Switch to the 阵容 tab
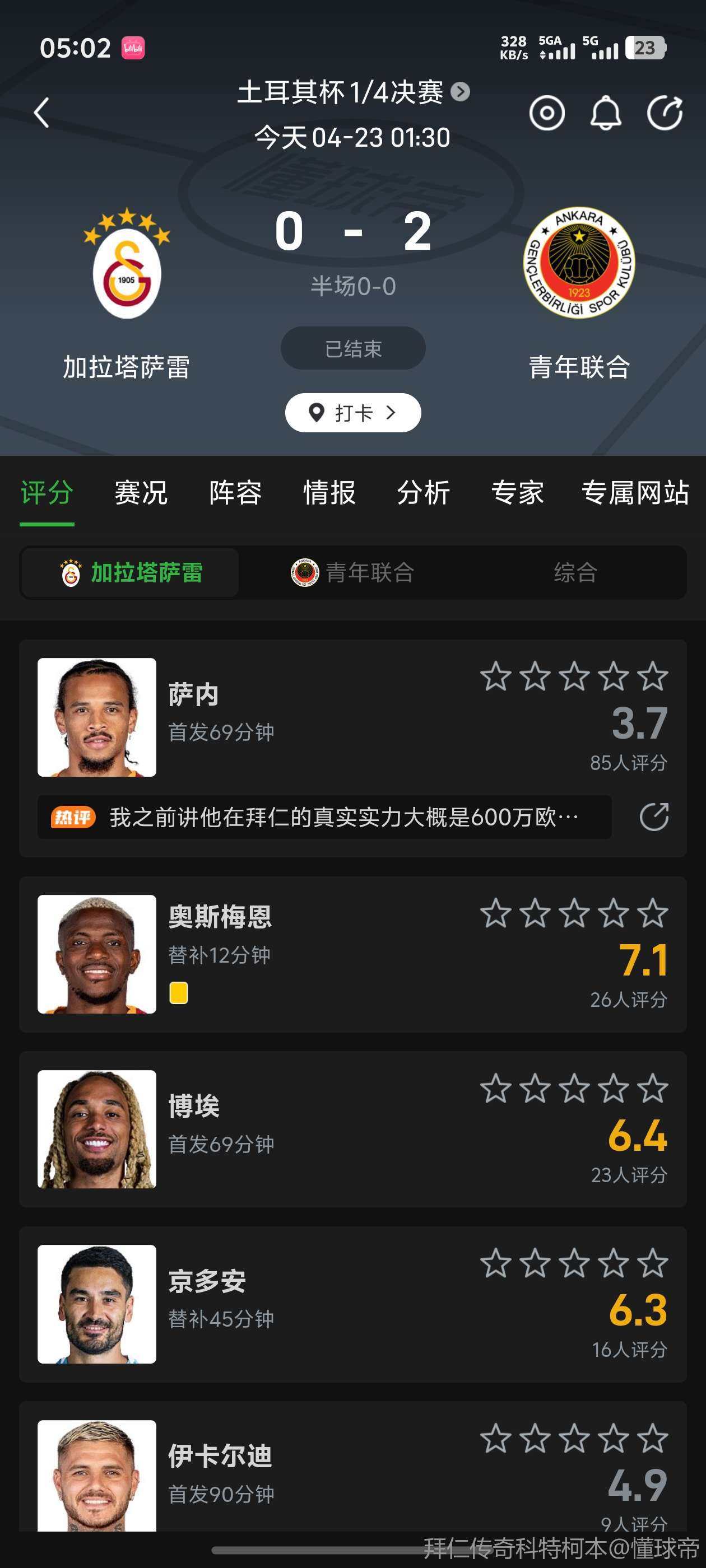706x1568 pixels. click(235, 492)
